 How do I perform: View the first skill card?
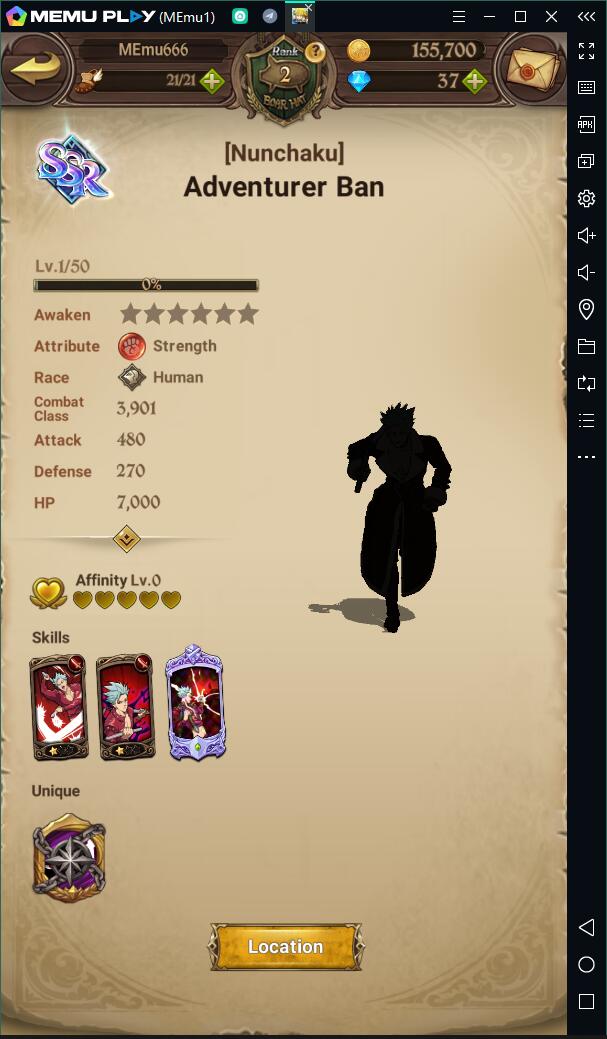tap(58, 707)
